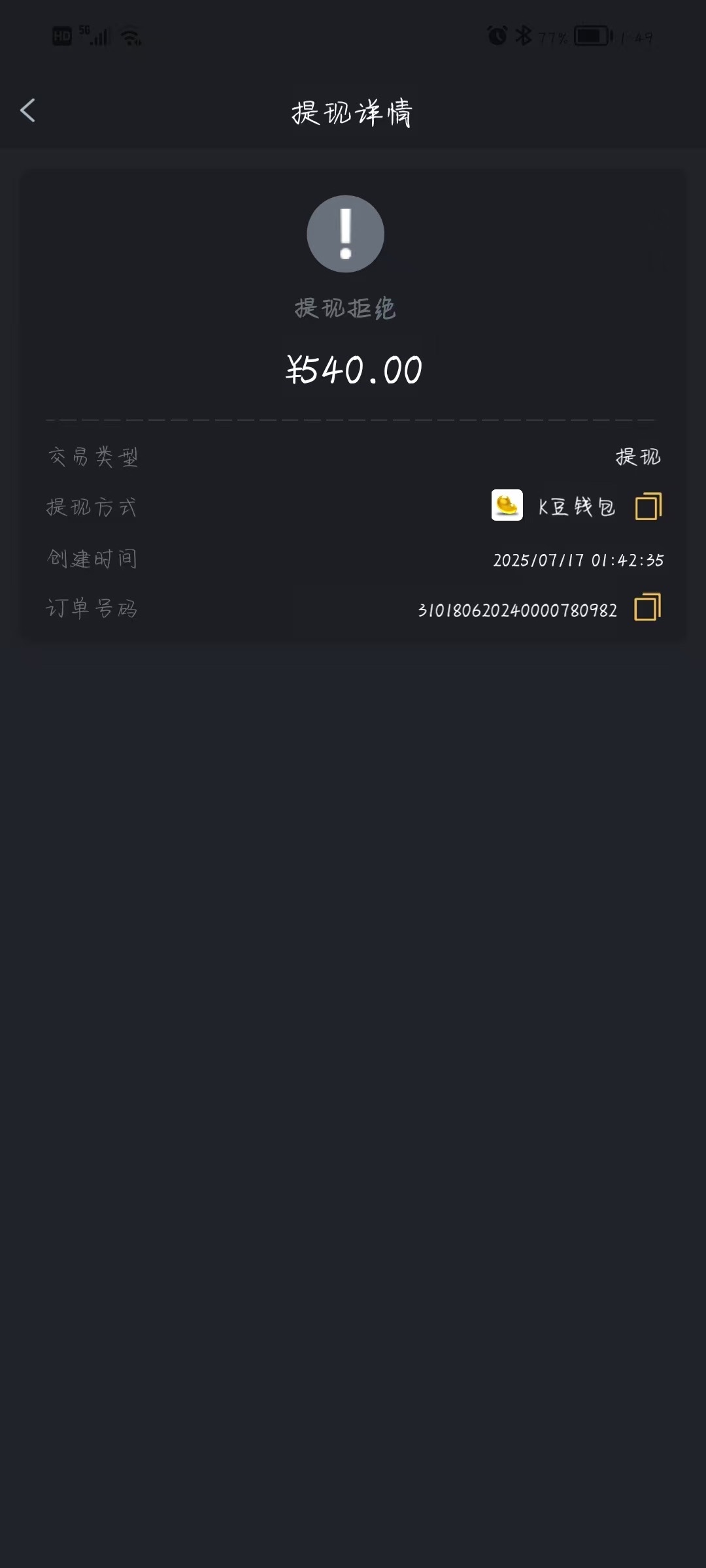Go back from the withdrawal details page
The width and height of the screenshot is (706, 1568).
pyautogui.click(x=27, y=111)
